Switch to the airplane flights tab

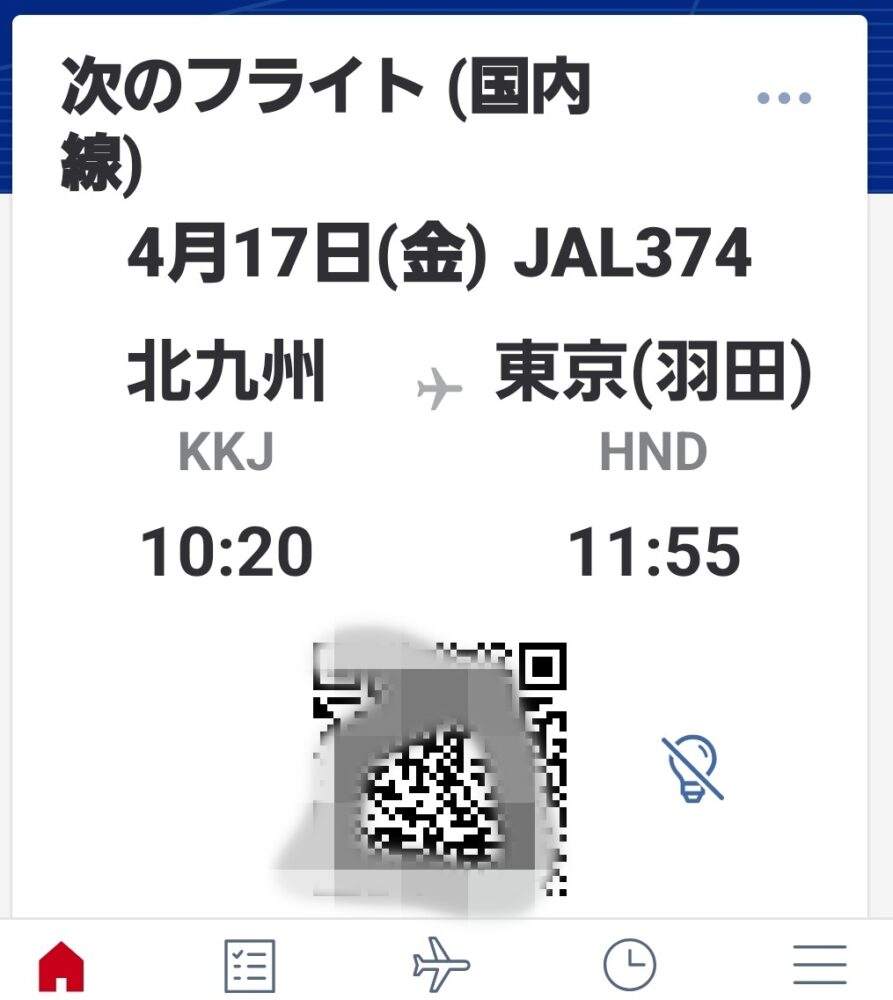pos(441,966)
